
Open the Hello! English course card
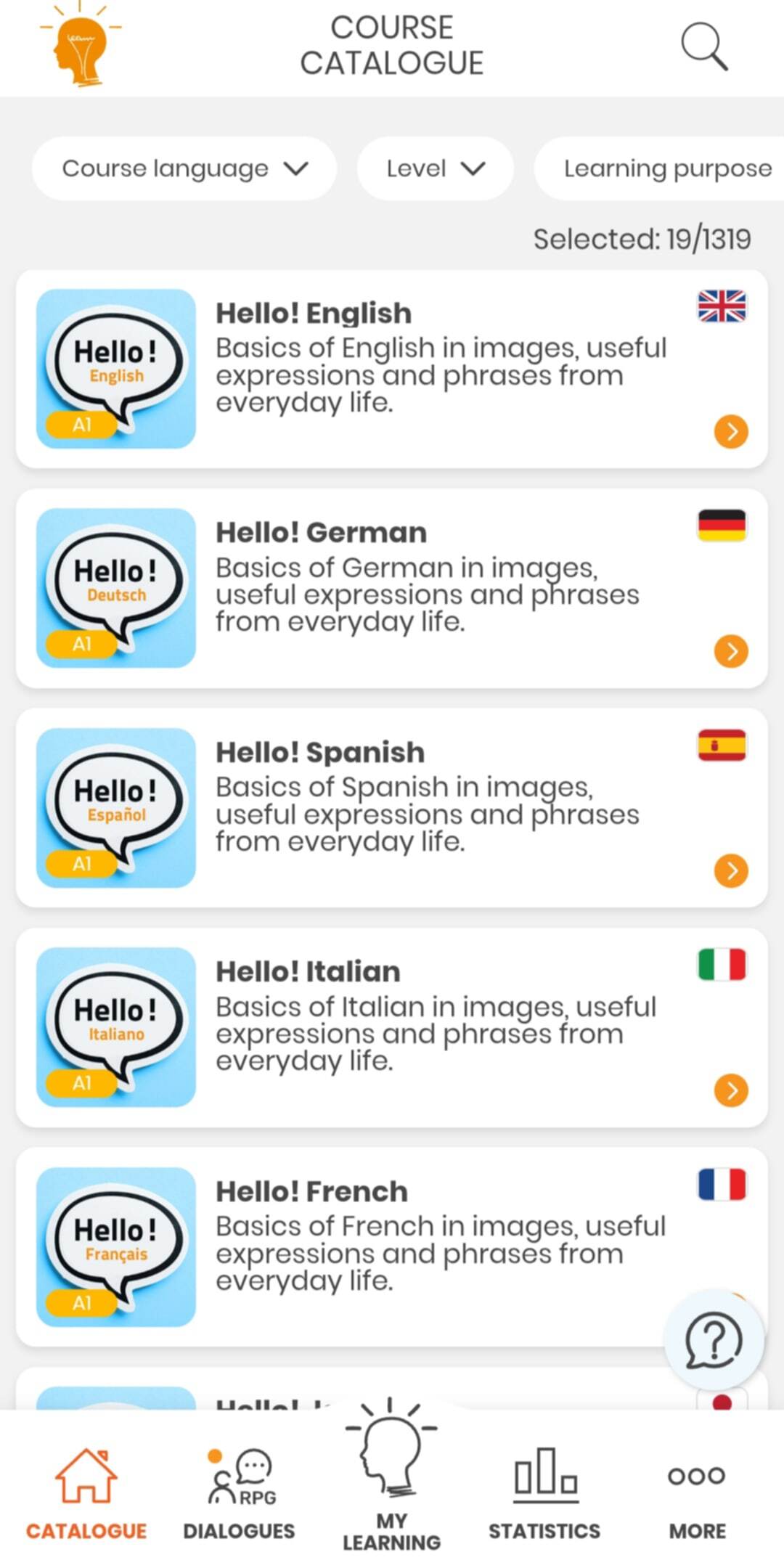[x=392, y=369]
